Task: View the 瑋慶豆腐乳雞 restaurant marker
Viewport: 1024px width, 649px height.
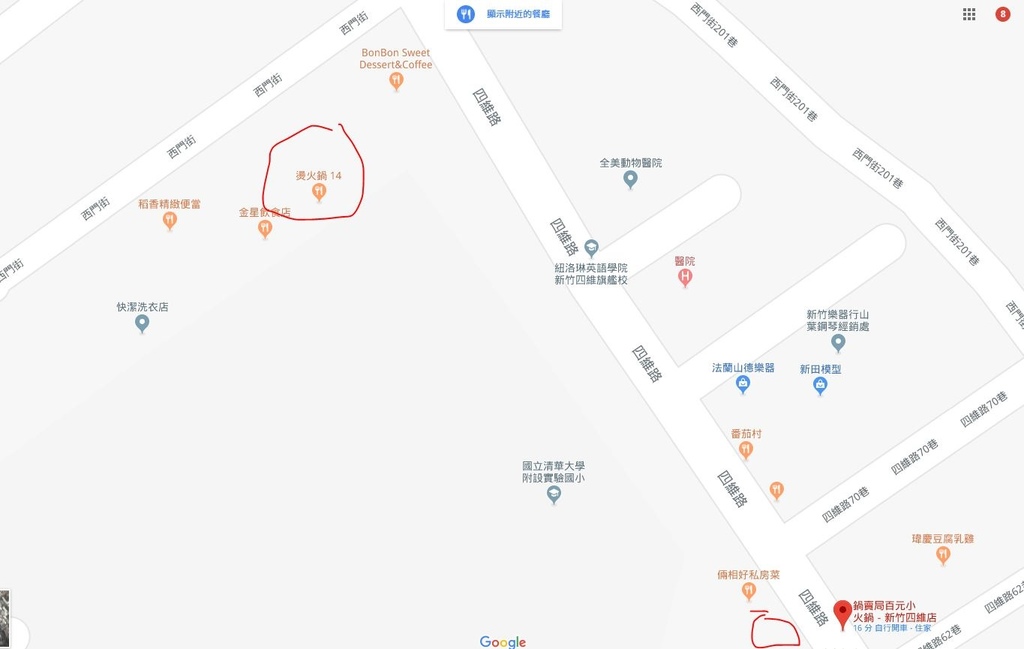Action: click(943, 555)
